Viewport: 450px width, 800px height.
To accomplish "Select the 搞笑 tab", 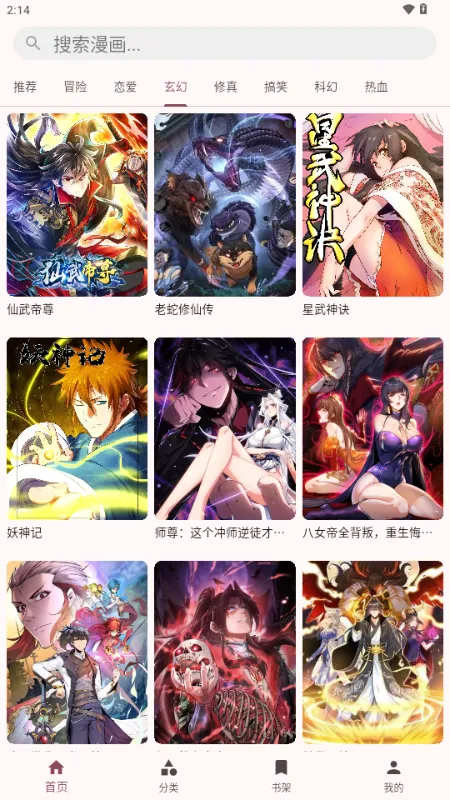I will pyautogui.click(x=276, y=87).
